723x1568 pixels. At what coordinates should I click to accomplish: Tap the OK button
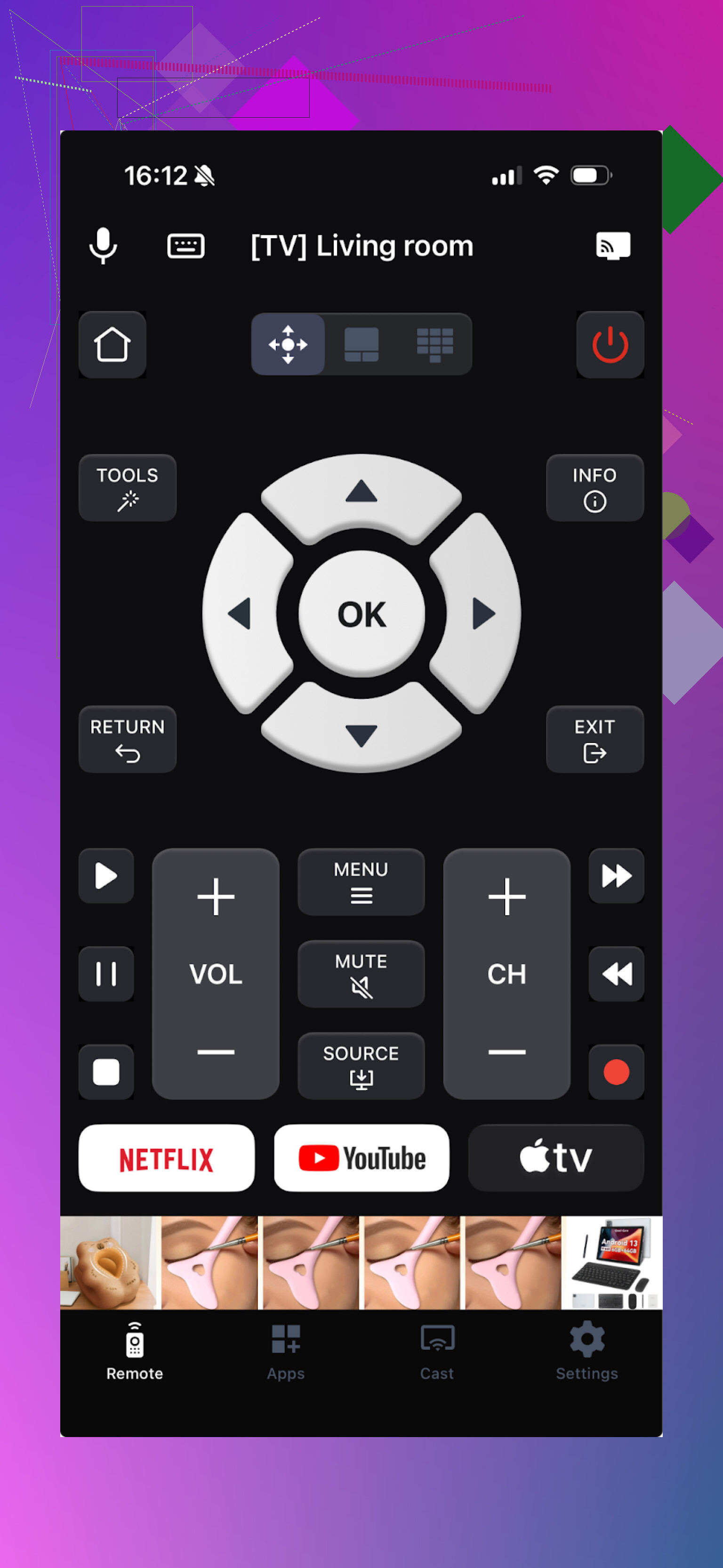click(x=361, y=614)
